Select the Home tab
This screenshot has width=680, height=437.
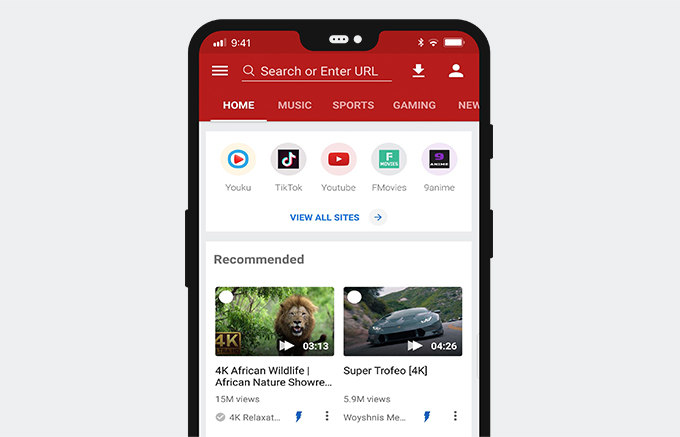point(238,105)
